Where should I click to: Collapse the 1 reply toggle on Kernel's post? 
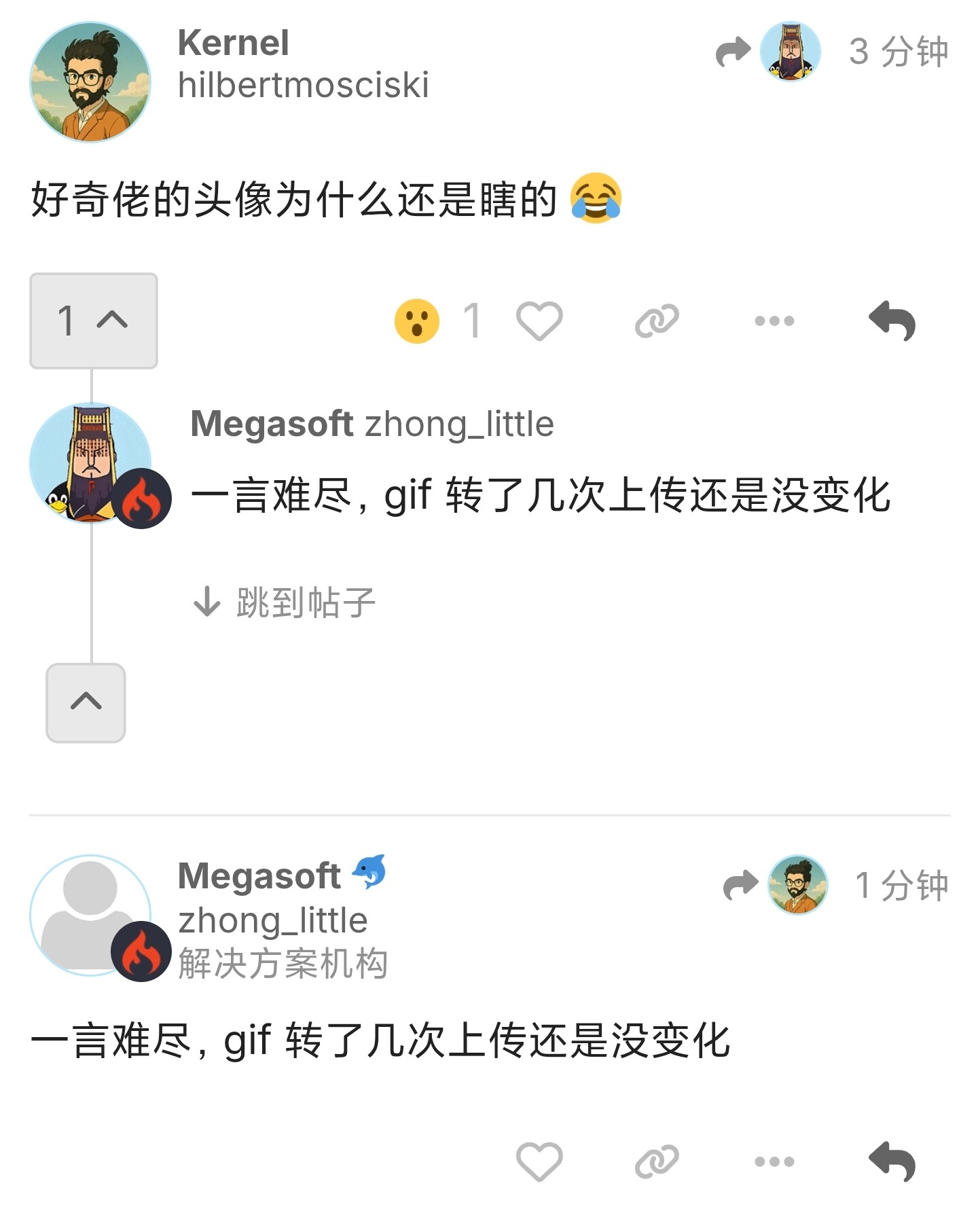click(94, 321)
